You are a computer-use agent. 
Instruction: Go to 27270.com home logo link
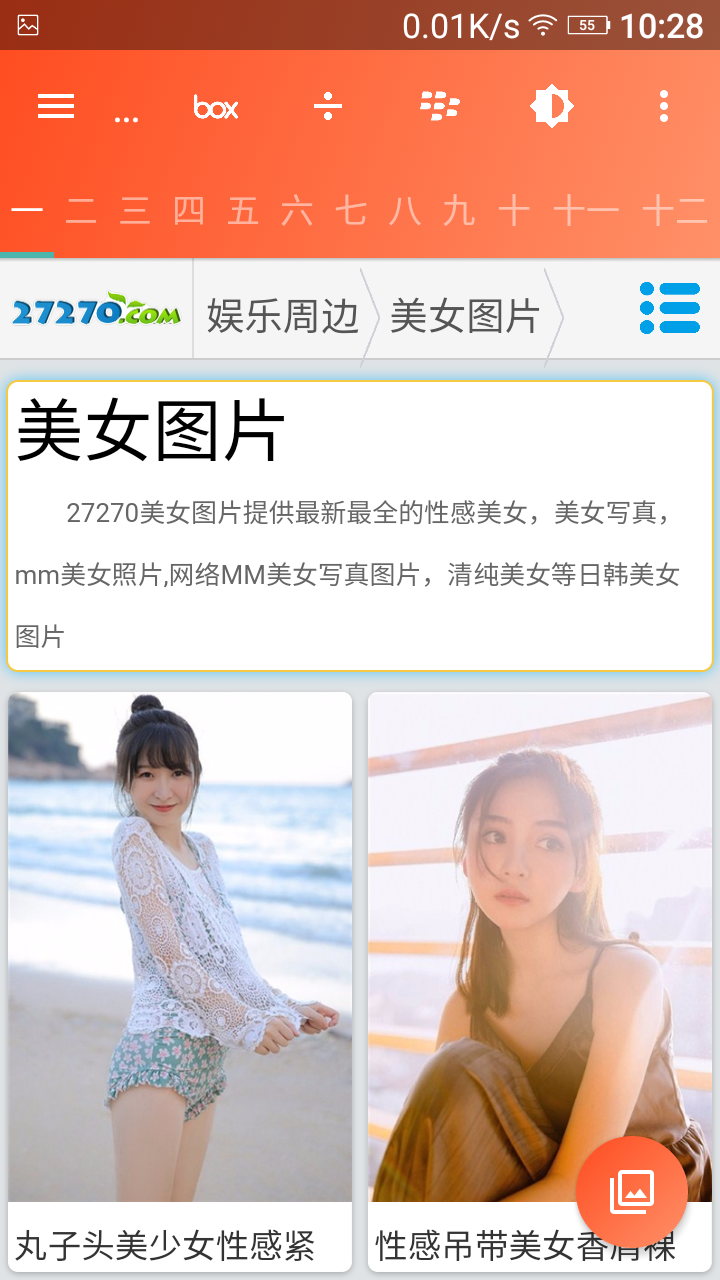point(96,311)
